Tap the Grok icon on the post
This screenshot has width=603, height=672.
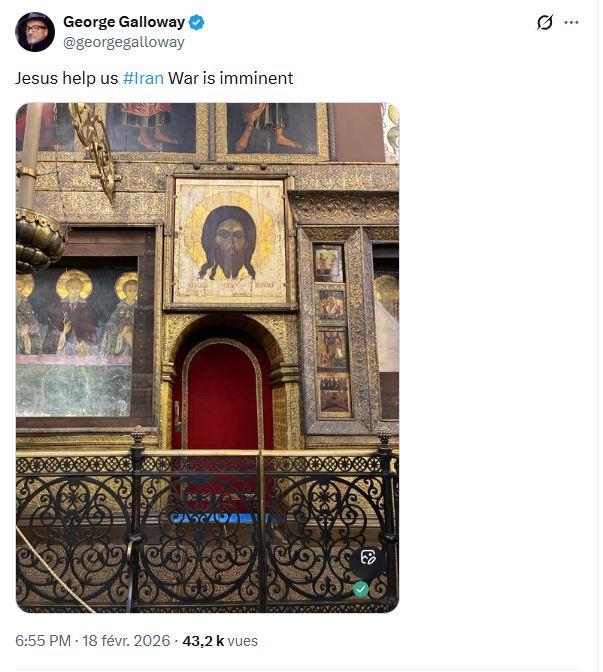545,22
